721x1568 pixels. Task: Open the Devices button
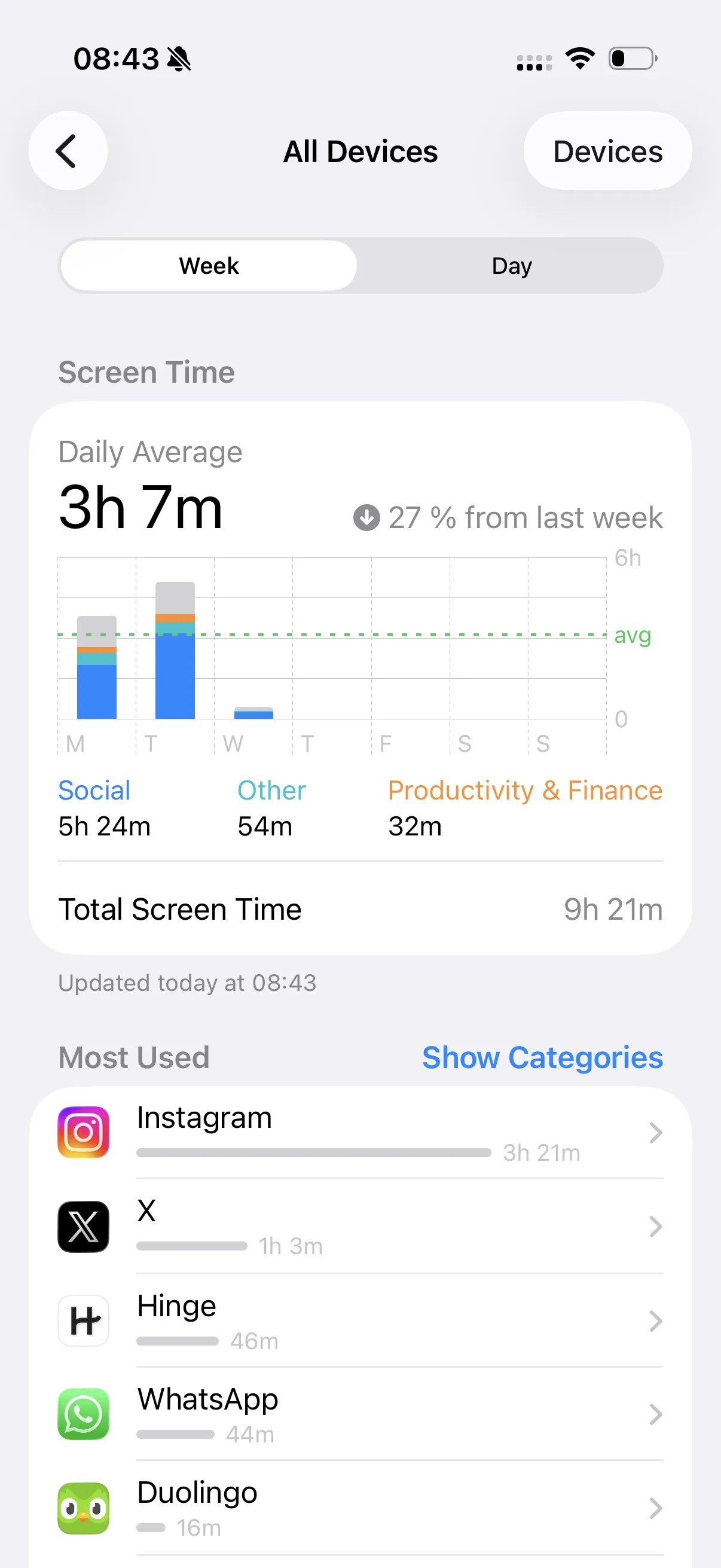click(607, 151)
